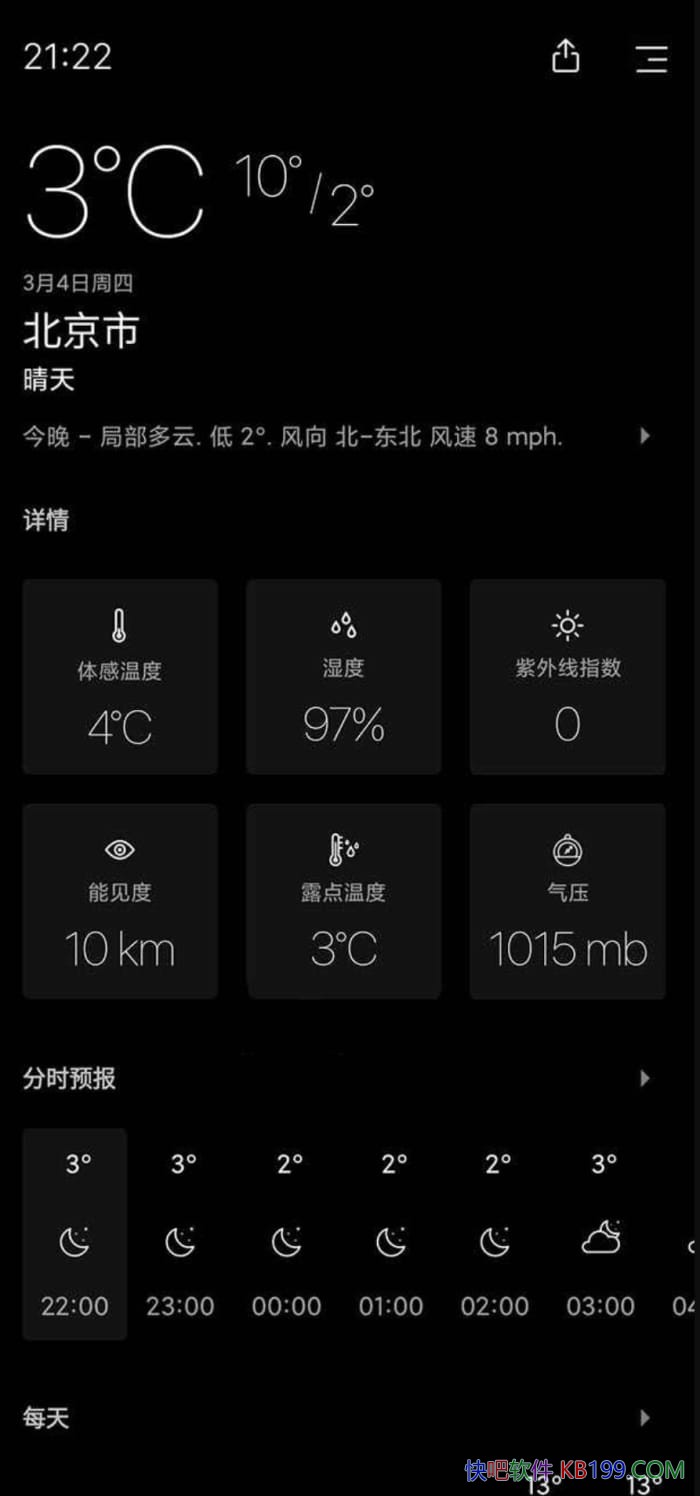Image resolution: width=700 pixels, height=1496 pixels.
Task: Open the full hourly forecast (分时预报)
Action: click(x=645, y=1078)
